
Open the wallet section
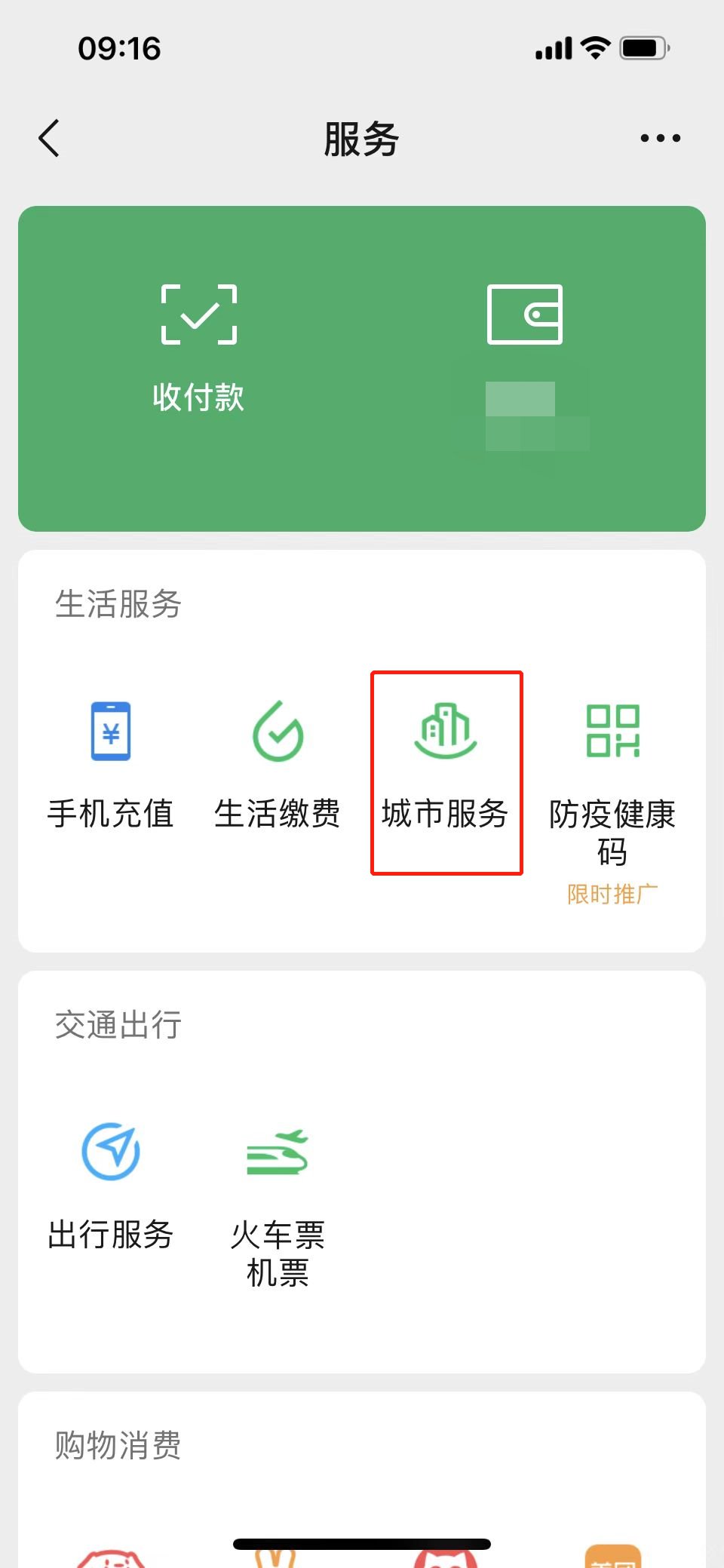tap(525, 348)
